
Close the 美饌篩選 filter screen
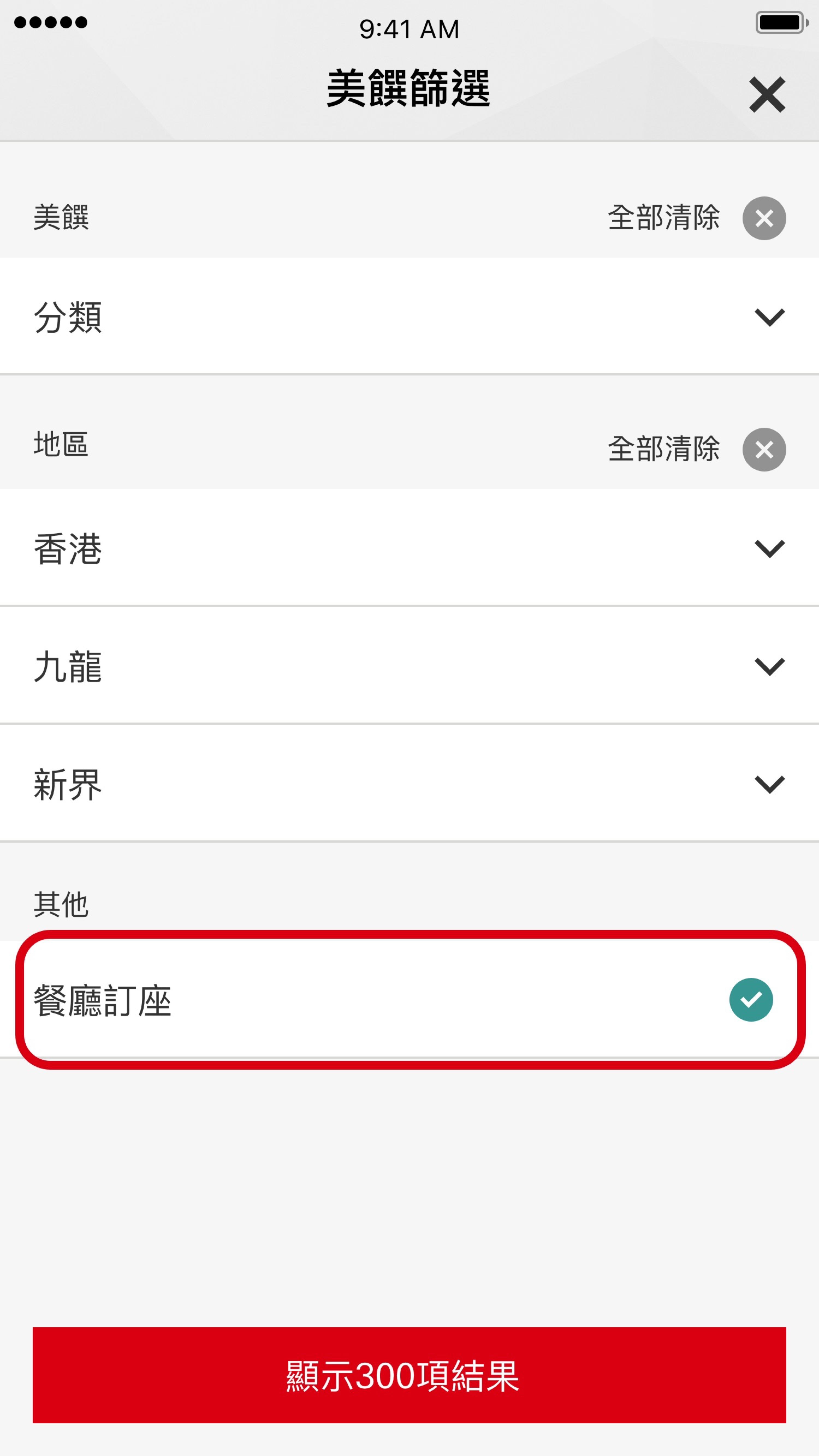click(x=767, y=94)
